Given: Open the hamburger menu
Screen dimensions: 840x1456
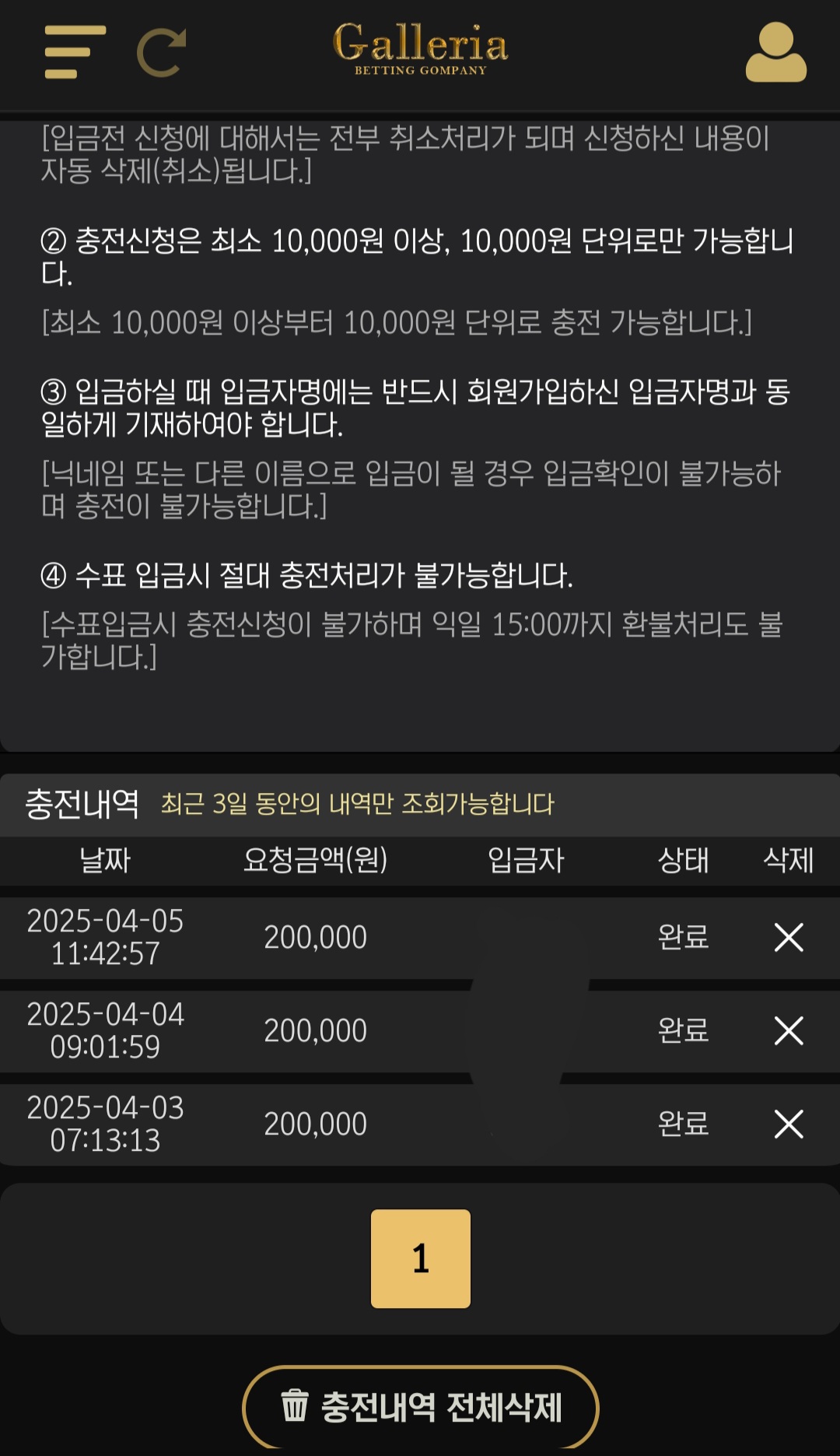Looking at the screenshot, I should click(75, 52).
